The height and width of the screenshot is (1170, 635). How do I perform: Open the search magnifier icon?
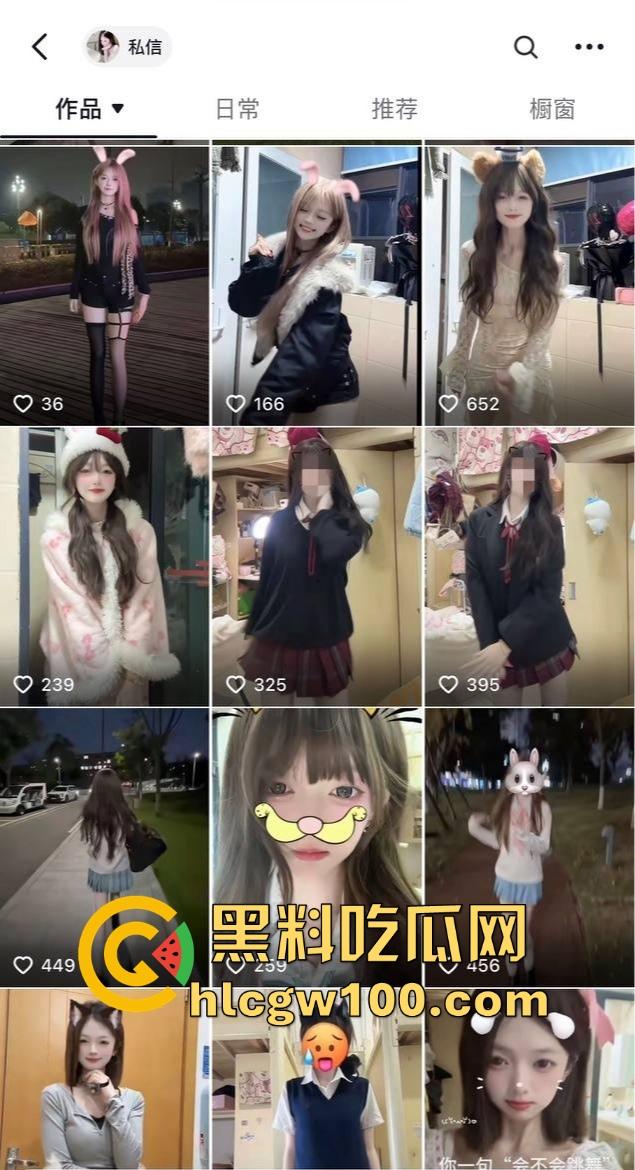[x=525, y=47]
